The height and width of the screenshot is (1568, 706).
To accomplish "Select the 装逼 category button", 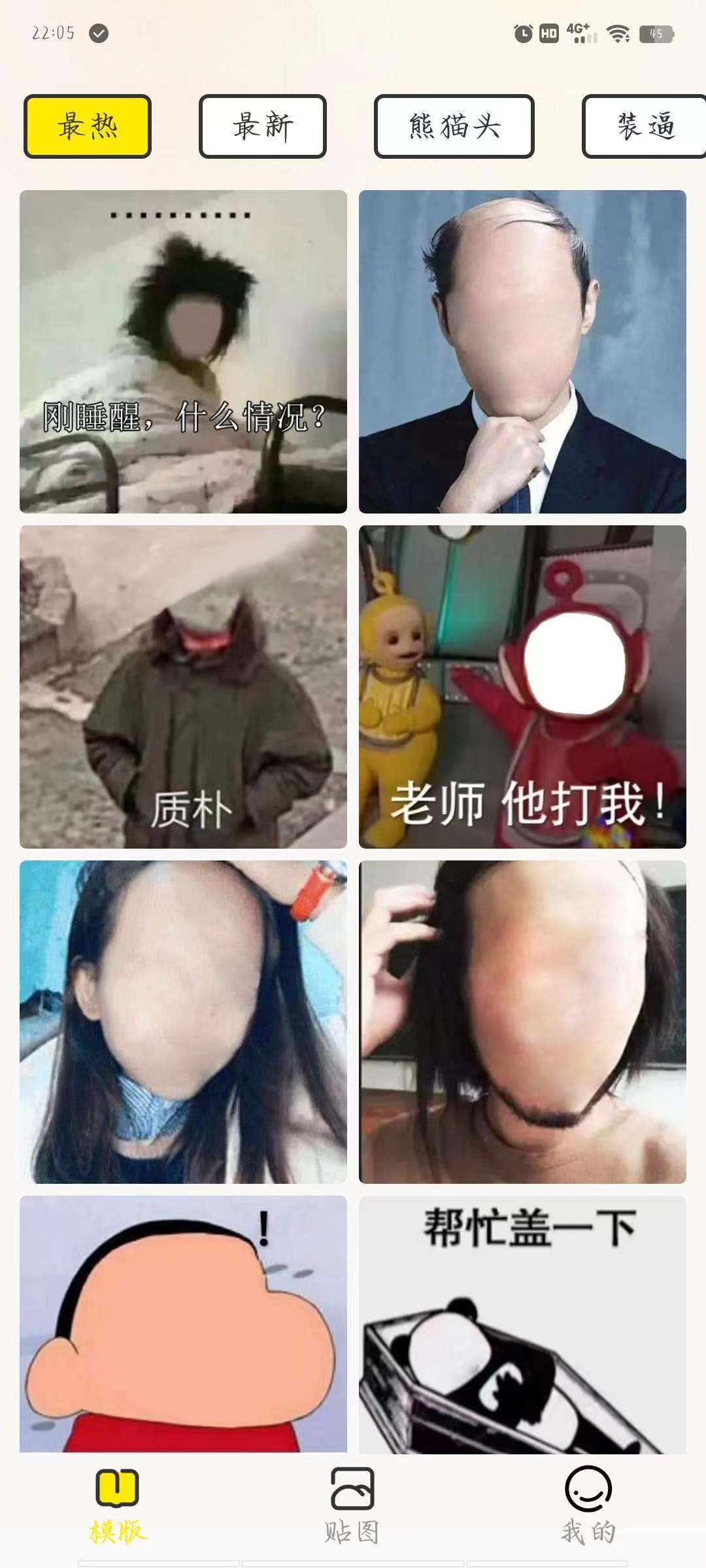I will tap(646, 127).
